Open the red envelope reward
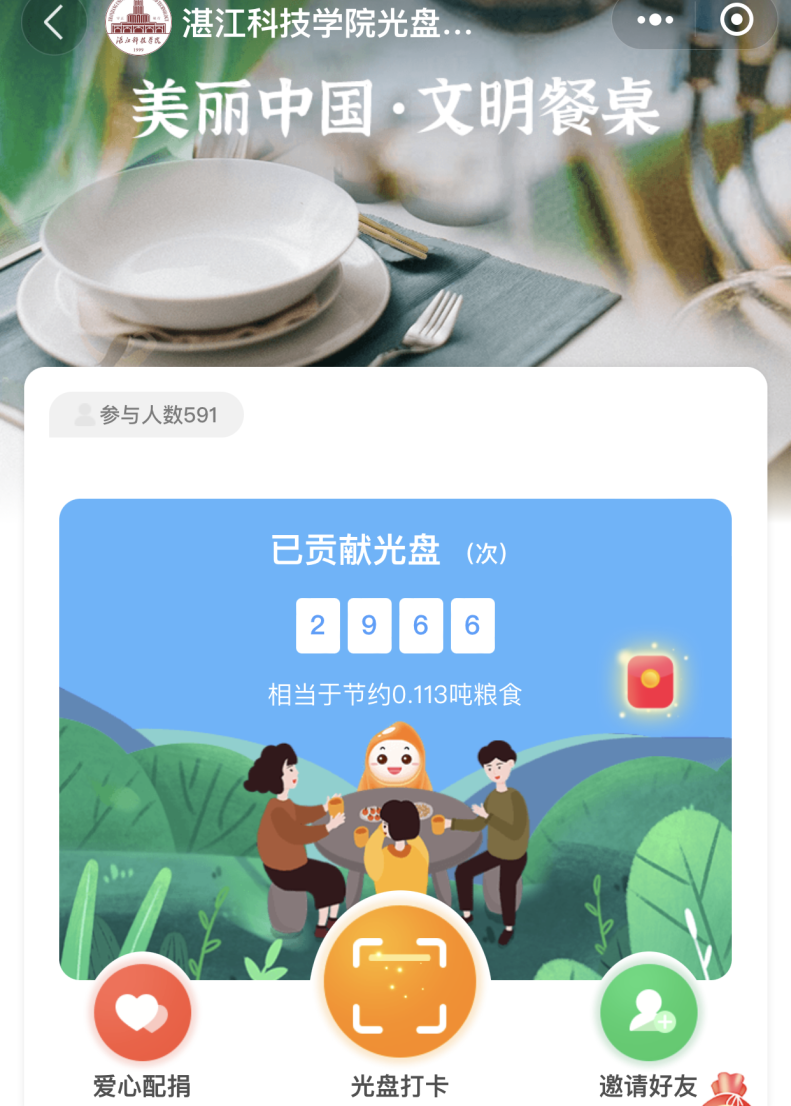 (x=650, y=683)
